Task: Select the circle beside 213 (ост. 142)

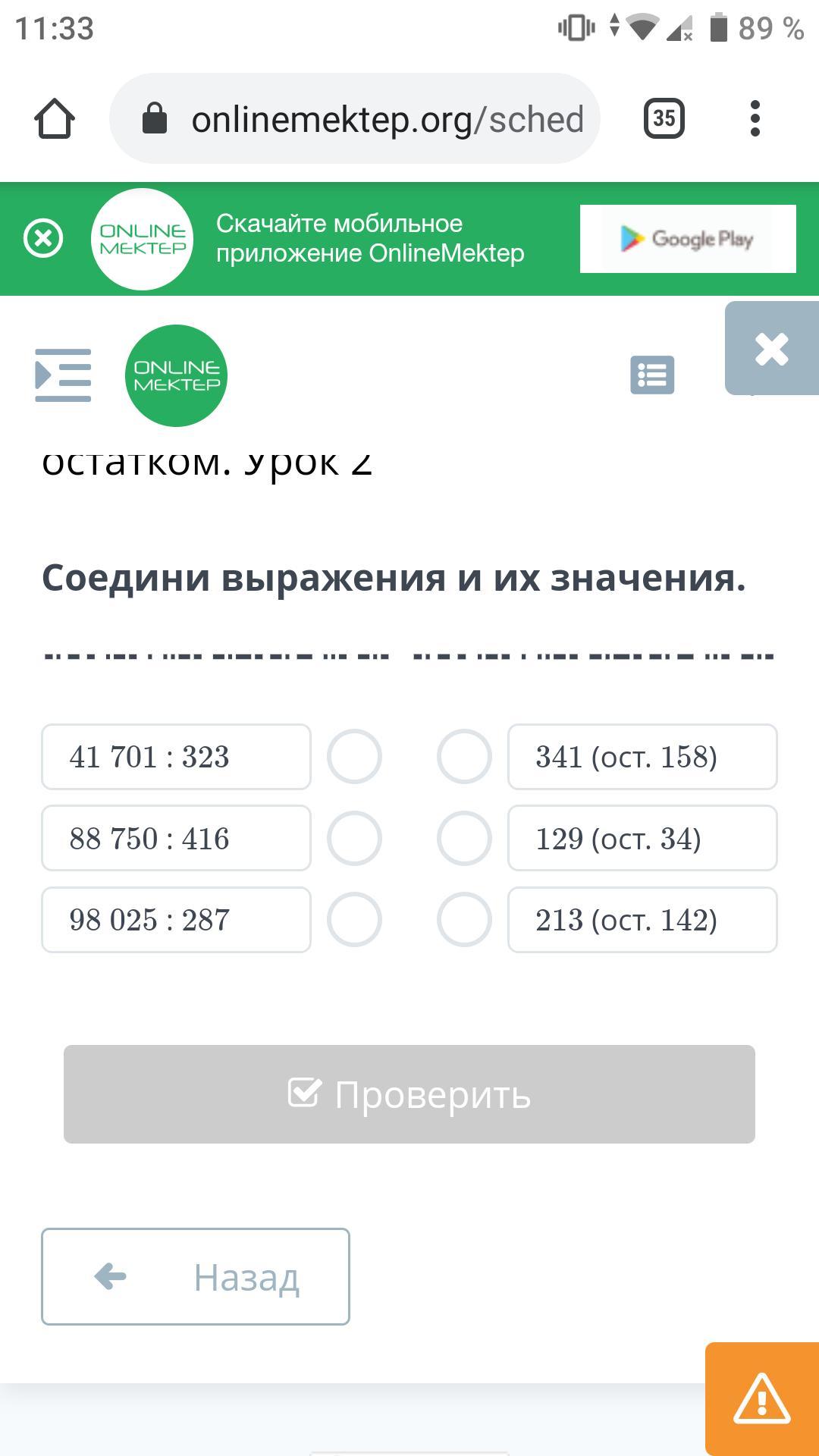Action: click(464, 920)
